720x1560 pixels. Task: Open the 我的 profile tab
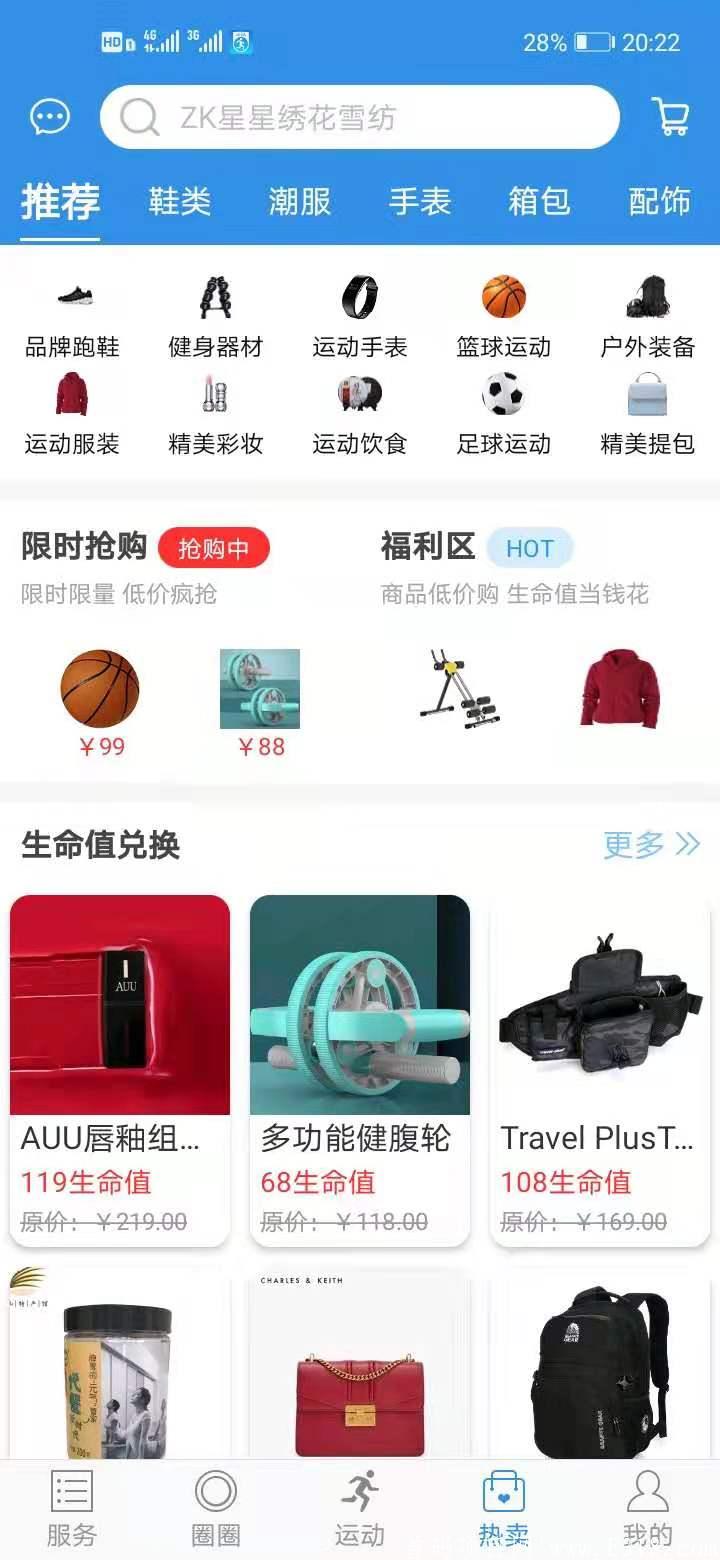tap(648, 1510)
